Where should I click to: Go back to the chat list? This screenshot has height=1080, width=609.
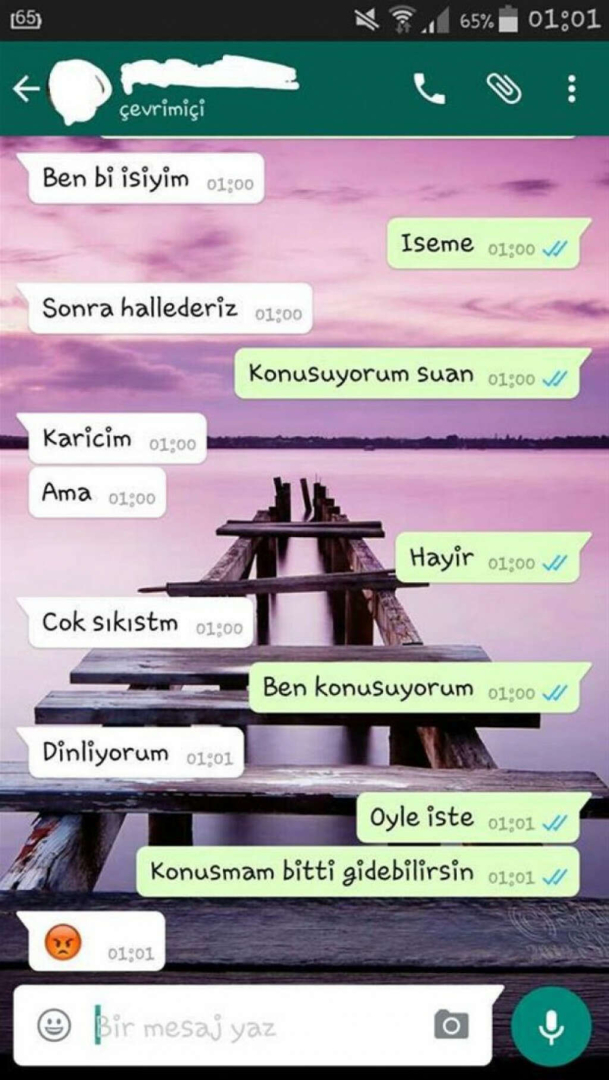coord(25,90)
